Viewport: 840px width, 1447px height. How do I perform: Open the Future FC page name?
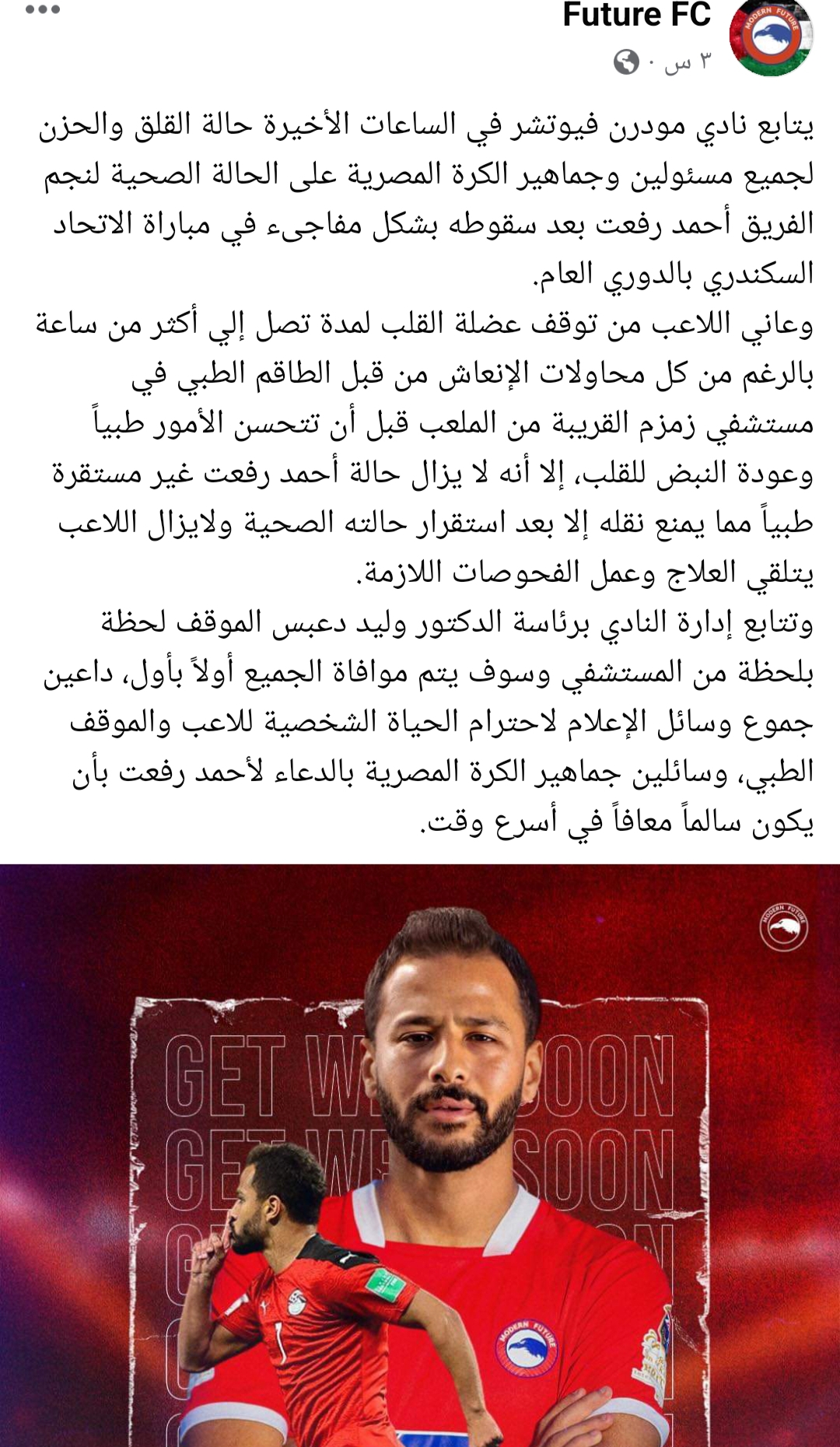click(636, 16)
